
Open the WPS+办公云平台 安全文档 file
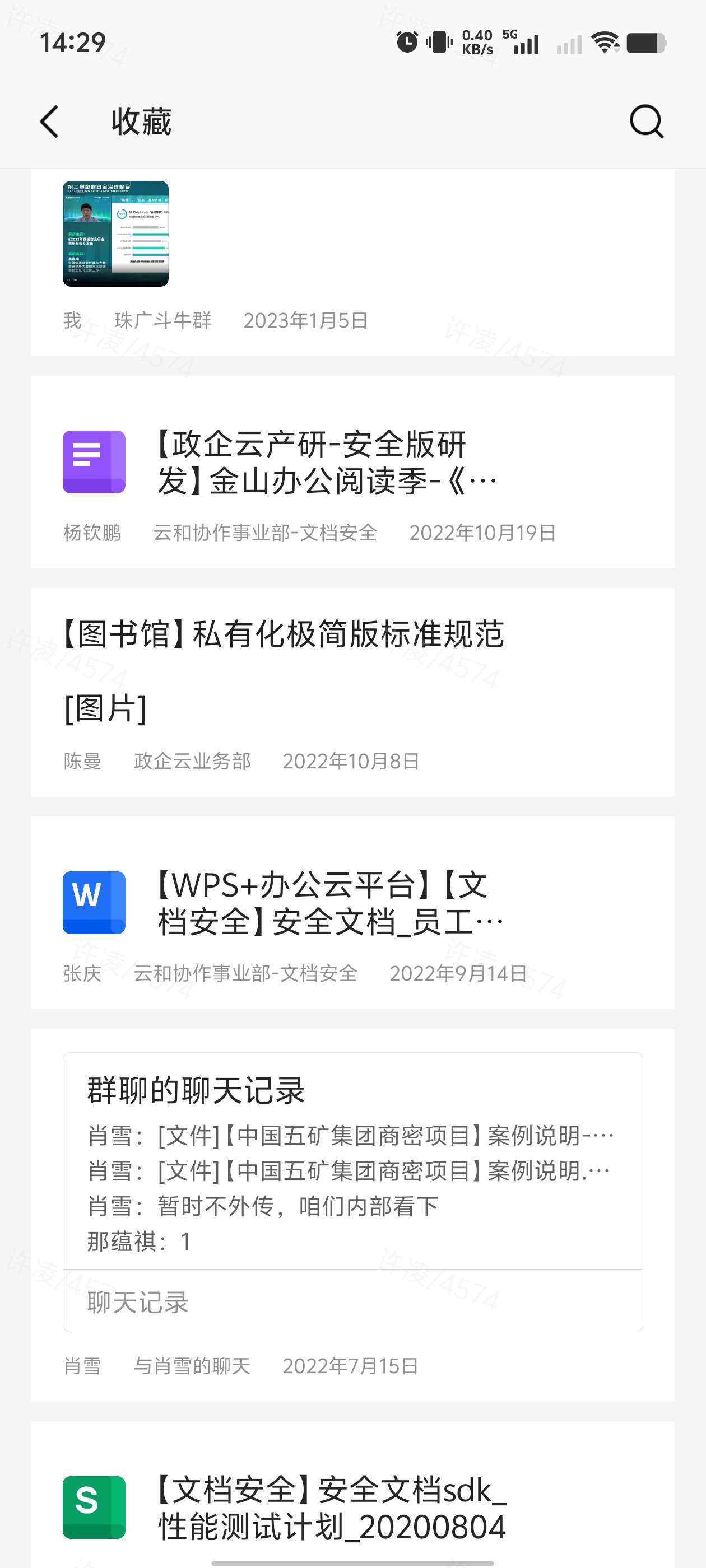[x=329, y=903]
